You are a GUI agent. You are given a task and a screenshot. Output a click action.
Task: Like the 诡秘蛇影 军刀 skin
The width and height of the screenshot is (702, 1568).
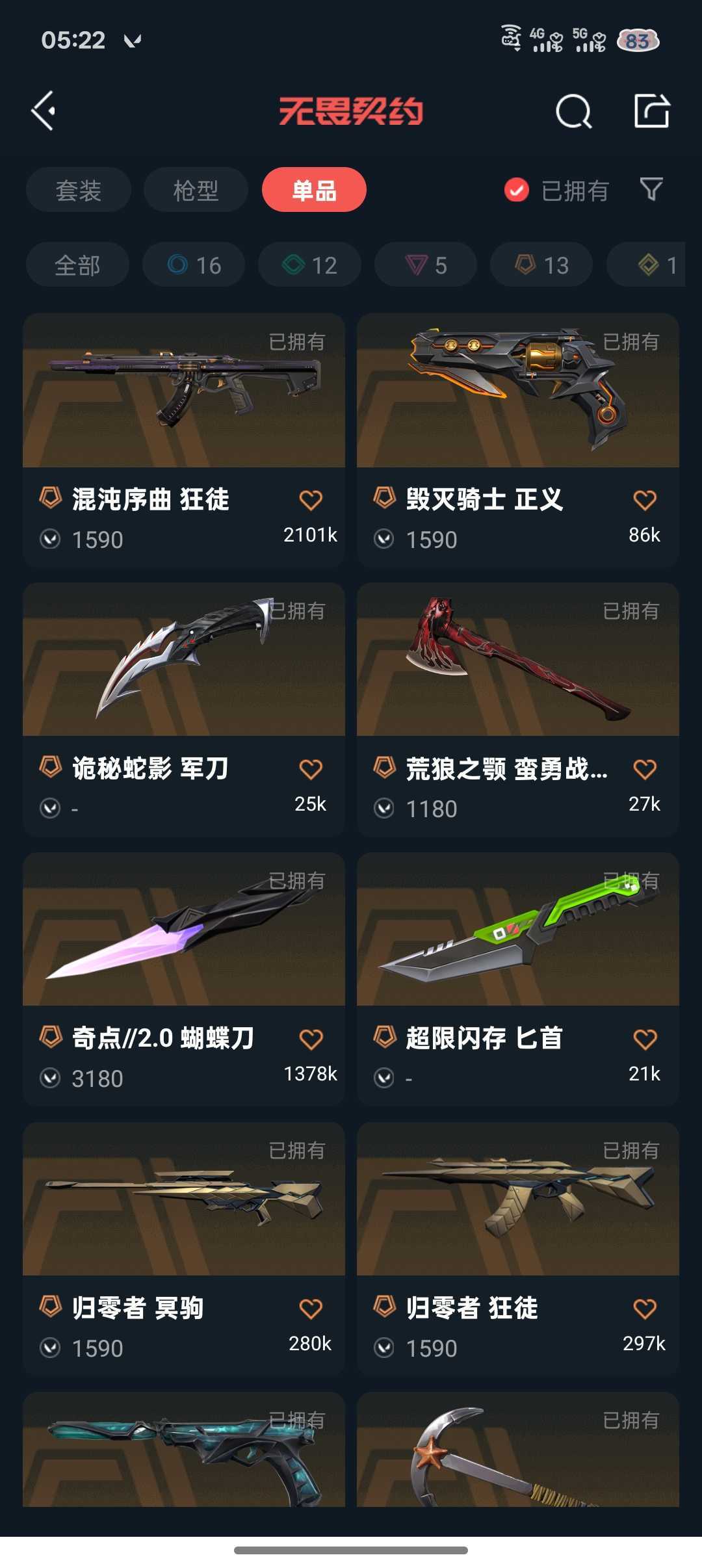tap(311, 769)
